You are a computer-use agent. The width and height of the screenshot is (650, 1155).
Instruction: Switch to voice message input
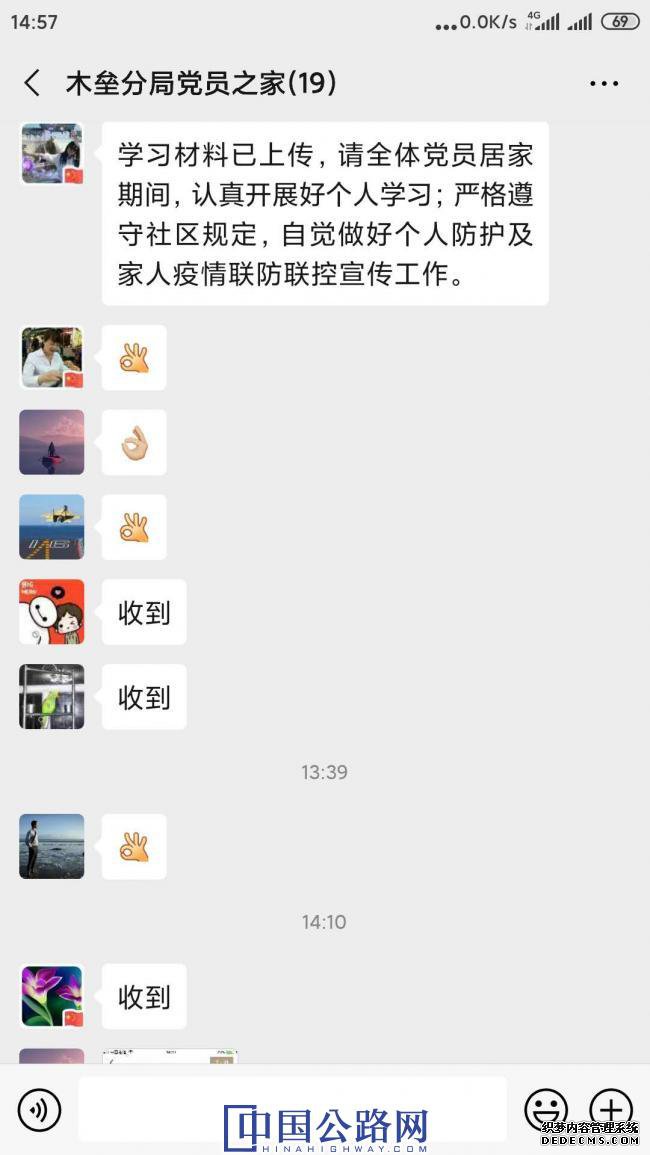point(40,1109)
